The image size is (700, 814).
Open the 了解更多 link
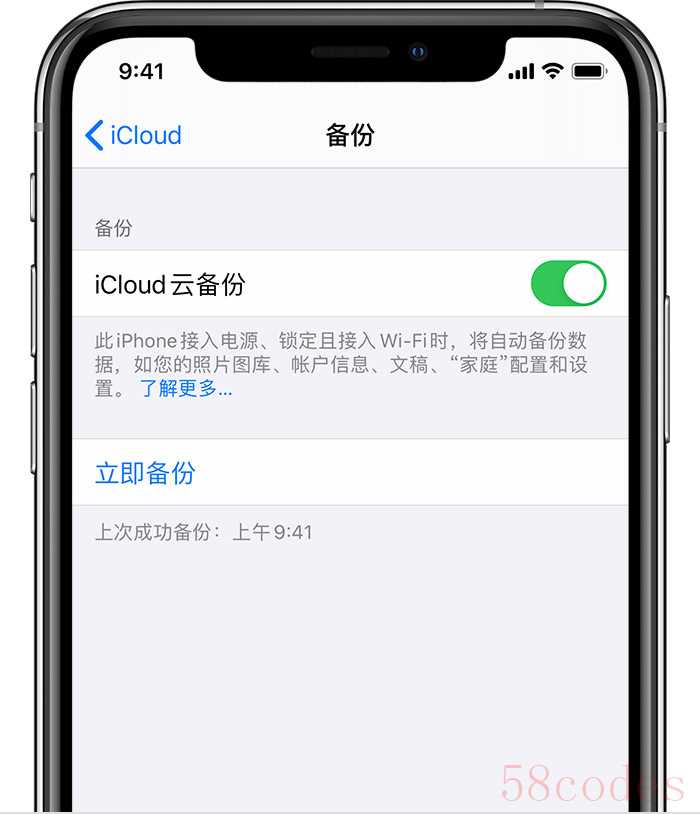(186, 389)
